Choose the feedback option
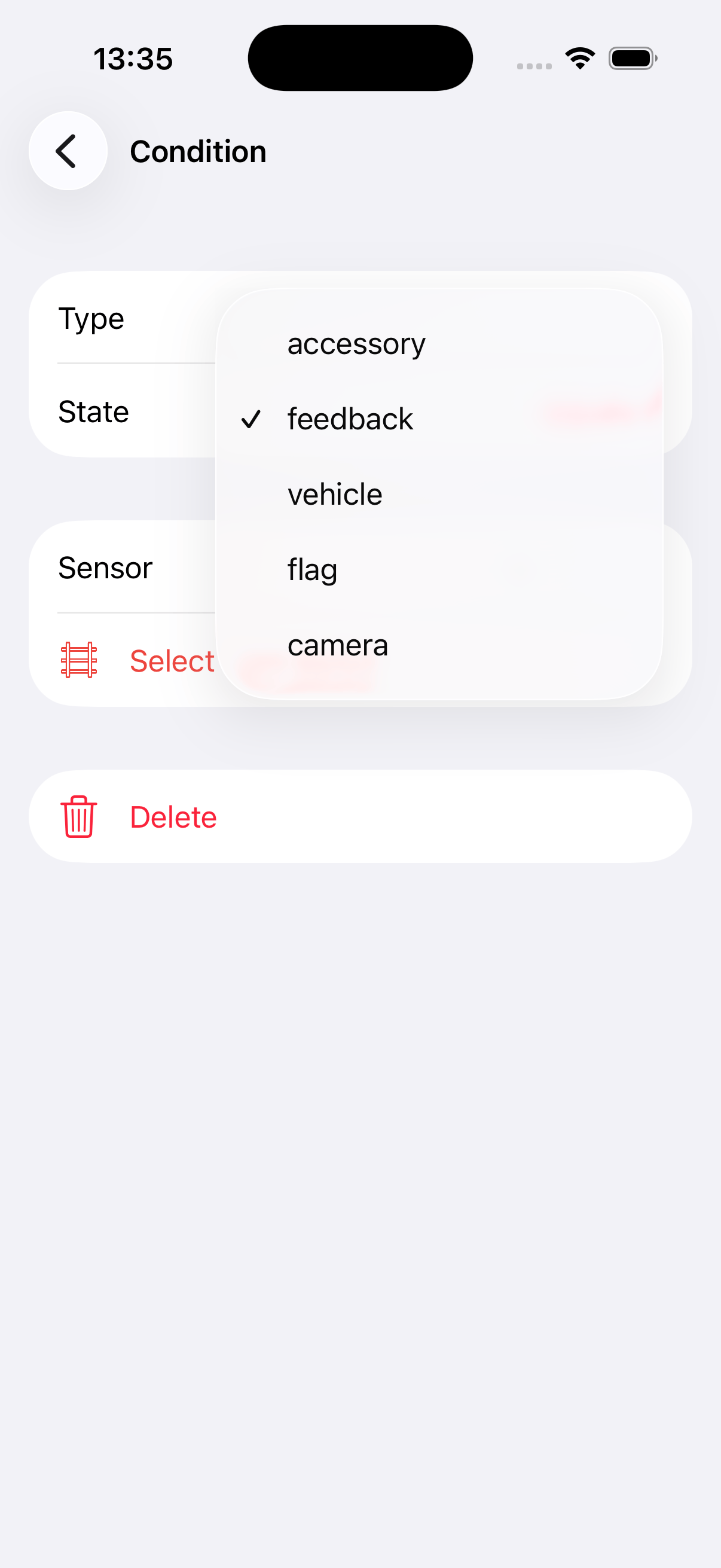The height and width of the screenshot is (1568, 721). coord(350,419)
